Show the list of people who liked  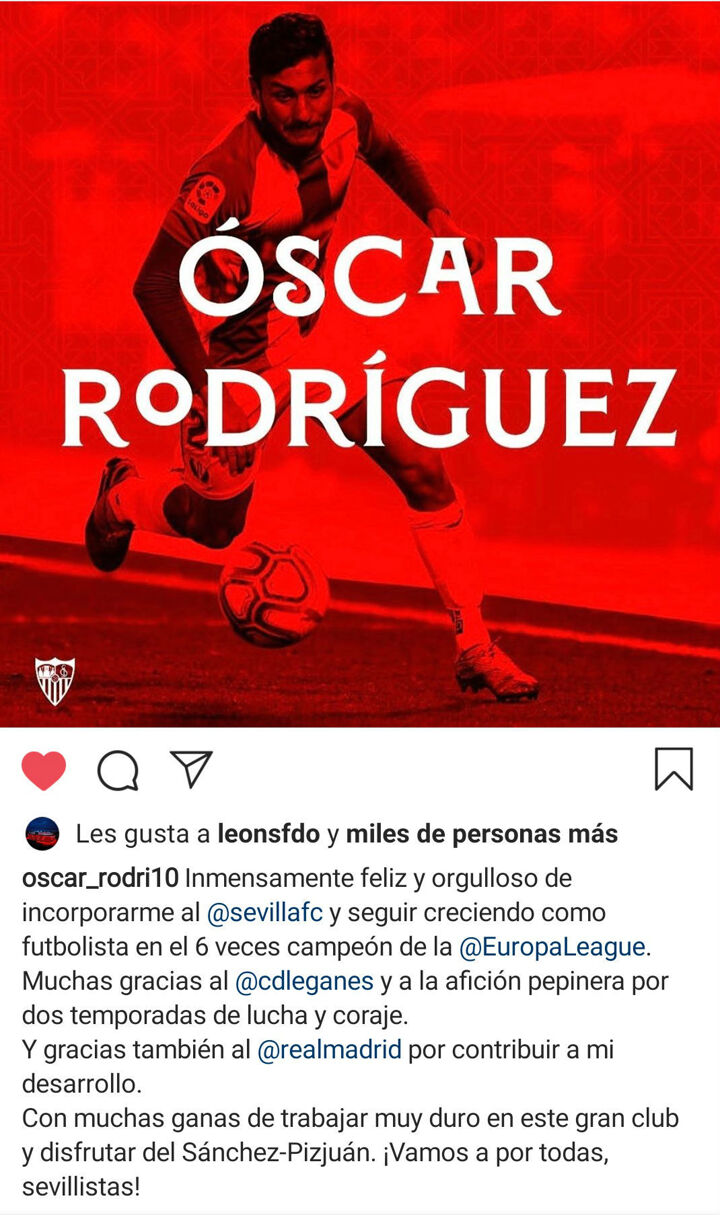[x=481, y=833]
